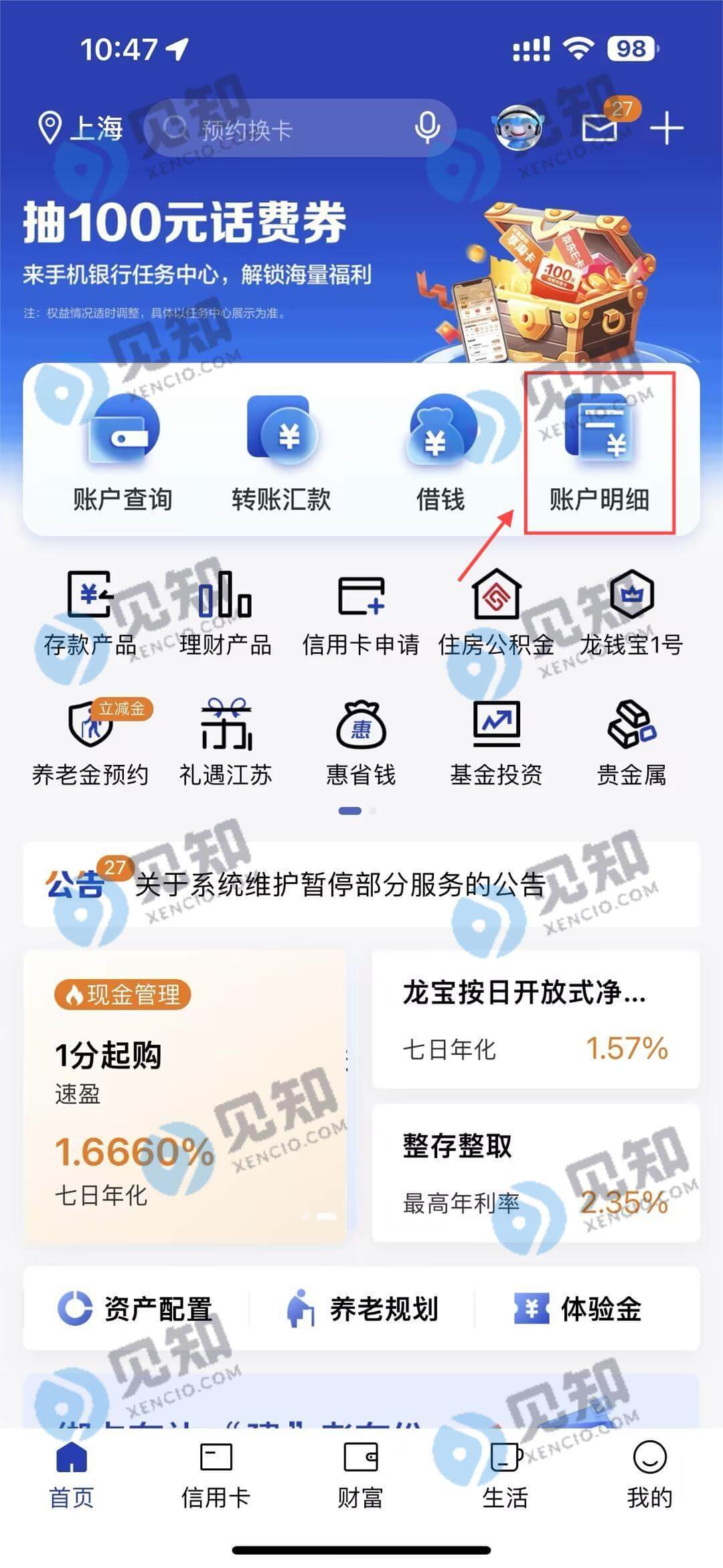The height and width of the screenshot is (1568, 723).
Task: Open the message inbox envelope icon
Action: coord(600,127)
